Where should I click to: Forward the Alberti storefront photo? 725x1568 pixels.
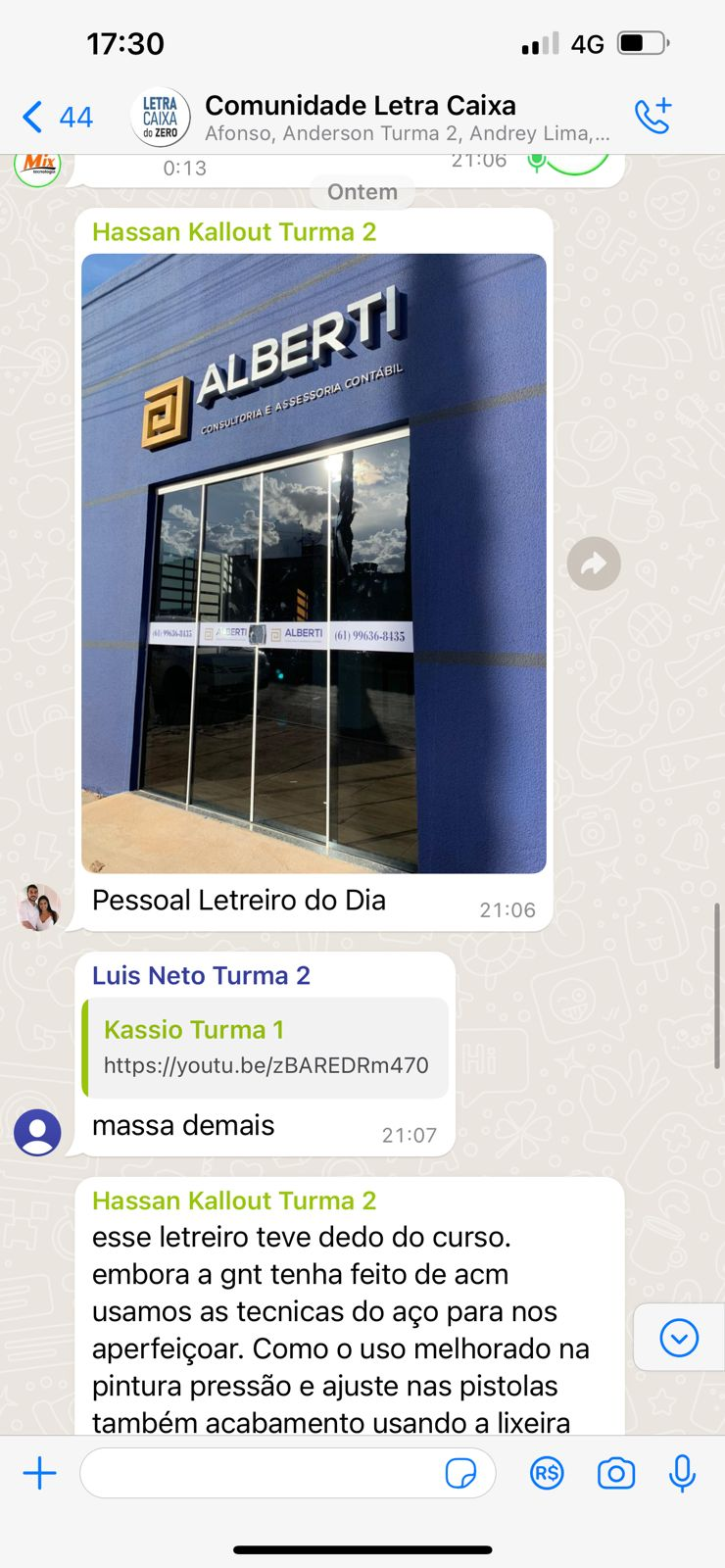coord(593,563)
